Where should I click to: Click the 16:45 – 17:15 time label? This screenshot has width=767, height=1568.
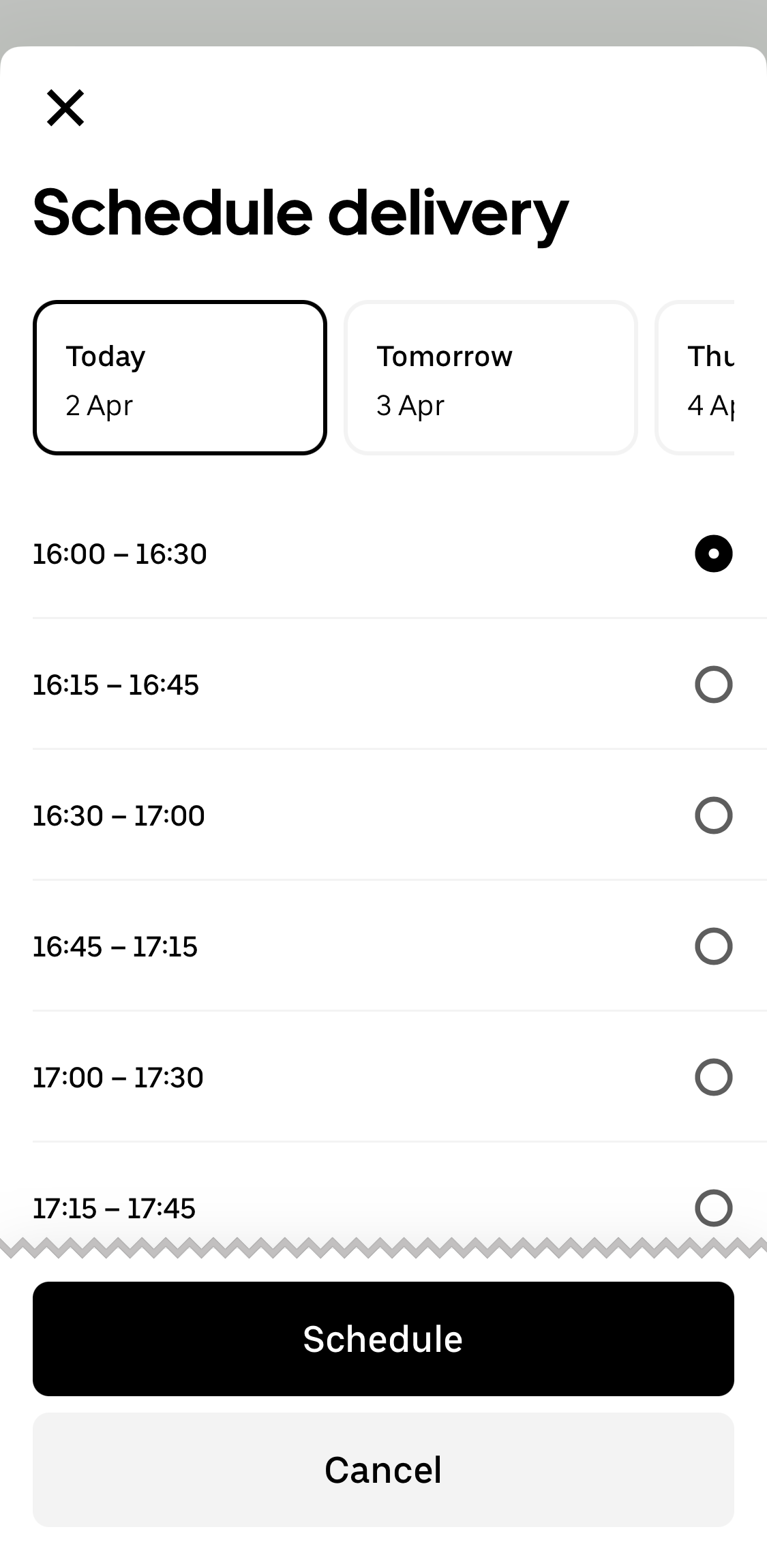(116, 946)
